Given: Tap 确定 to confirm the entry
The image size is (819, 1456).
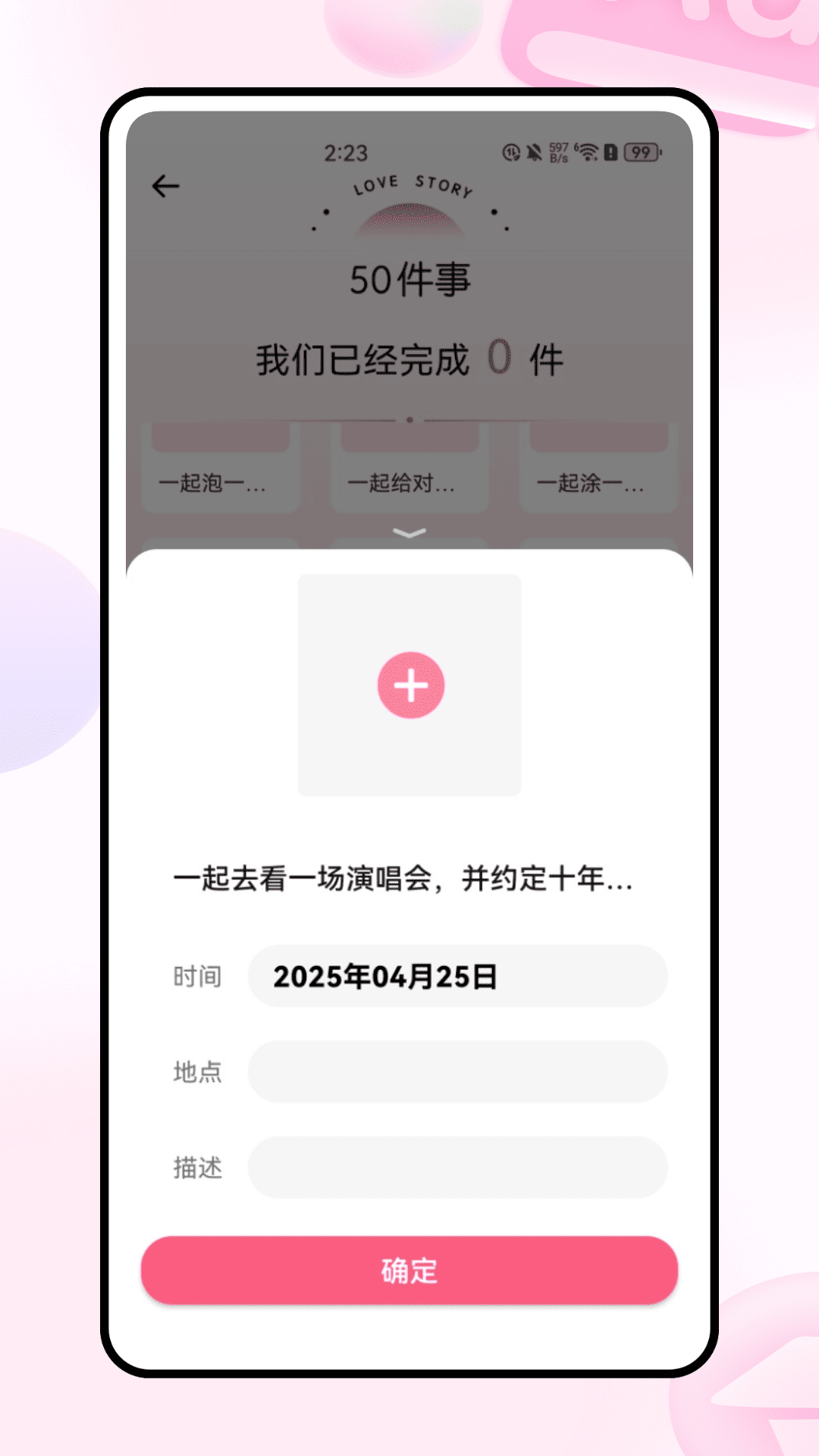Looking at the screenshot, I should 409,1271.
